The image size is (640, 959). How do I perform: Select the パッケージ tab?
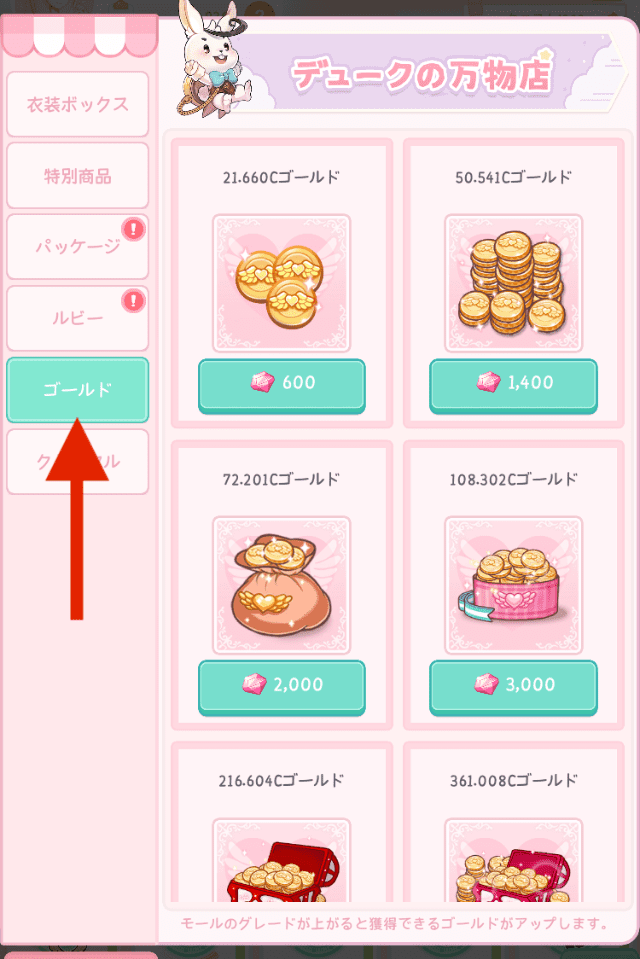point(77,247)
